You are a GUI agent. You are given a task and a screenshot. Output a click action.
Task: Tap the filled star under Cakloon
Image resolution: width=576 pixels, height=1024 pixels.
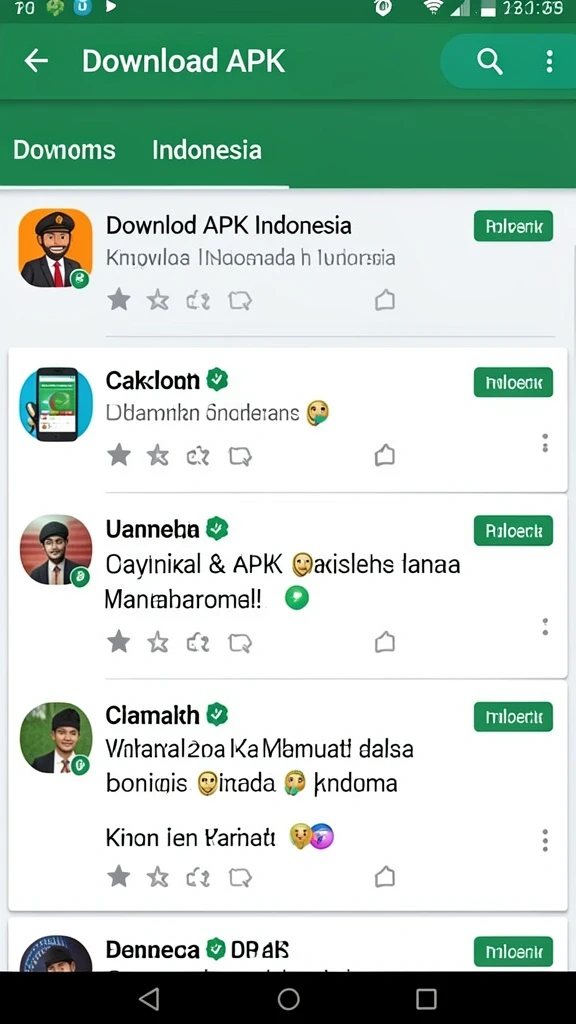tap(118, 455)
